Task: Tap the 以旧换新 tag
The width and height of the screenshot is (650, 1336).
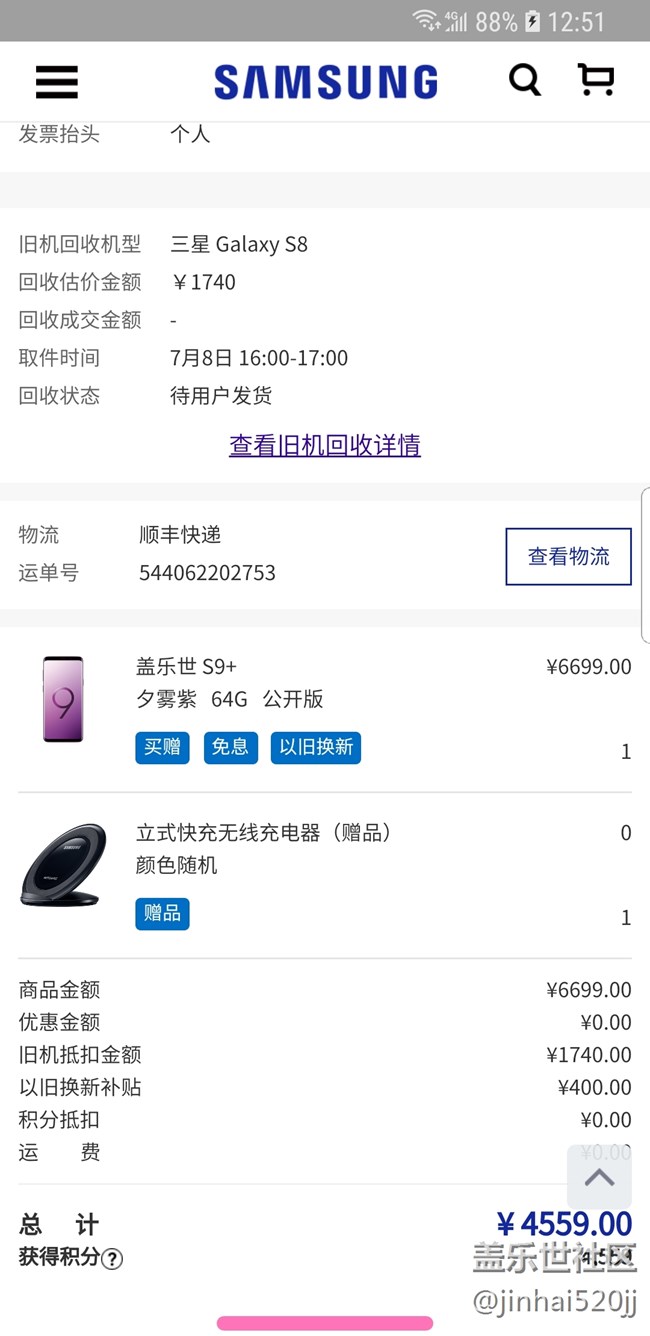Action: click(316, 747)
